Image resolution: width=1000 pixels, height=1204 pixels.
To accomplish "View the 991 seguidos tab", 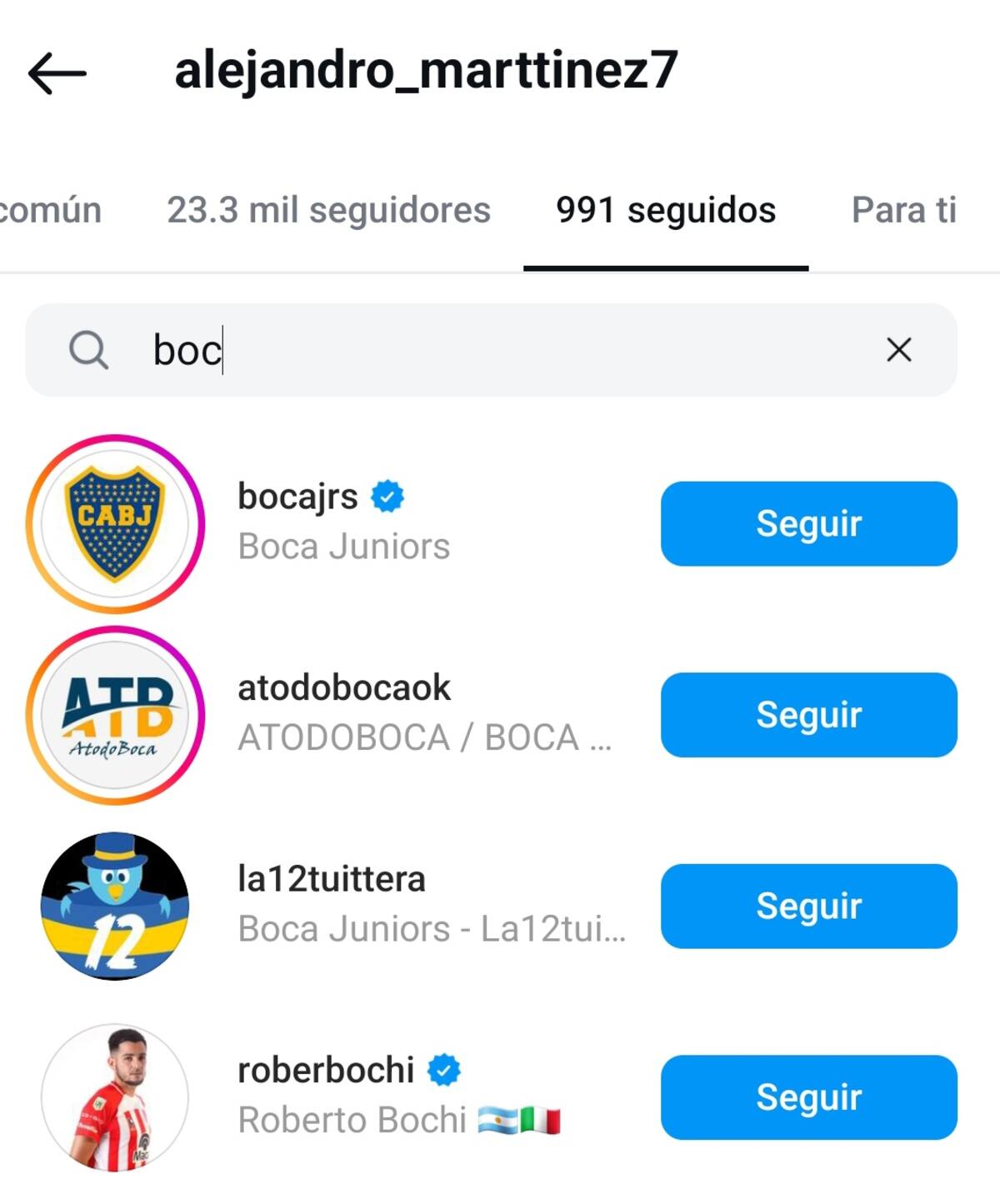I will click(x=666, y=210).
